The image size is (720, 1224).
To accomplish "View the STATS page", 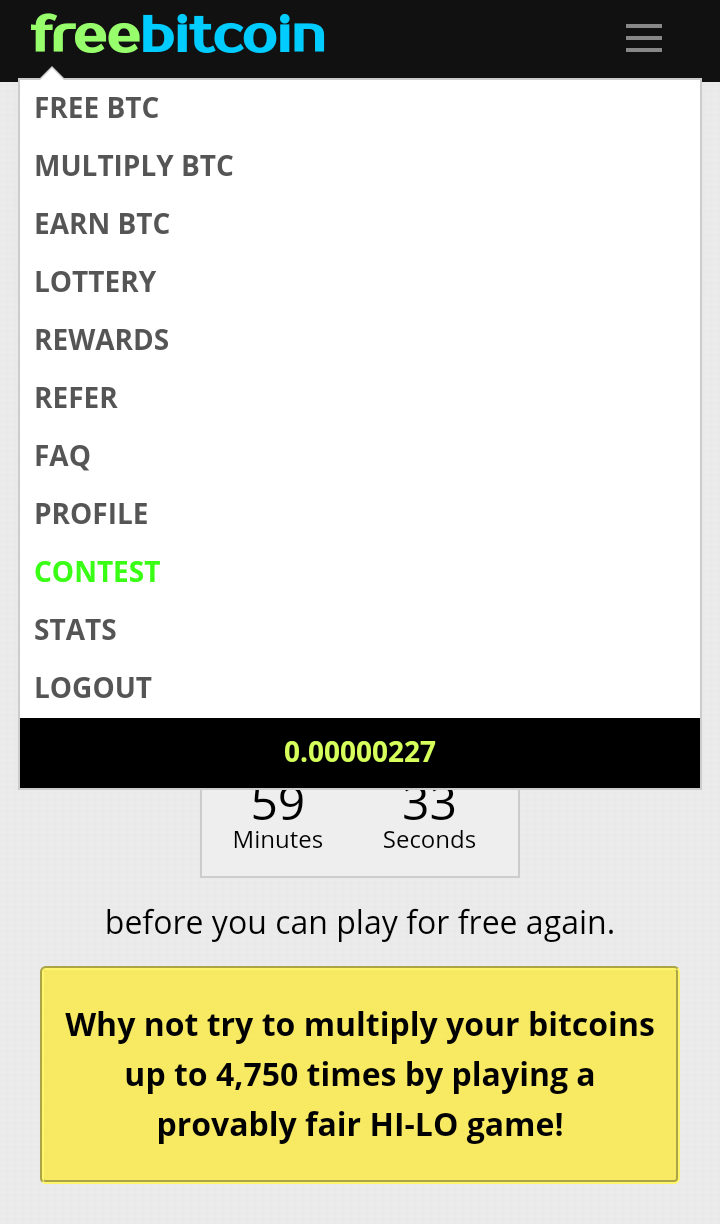I will (76, 630).
